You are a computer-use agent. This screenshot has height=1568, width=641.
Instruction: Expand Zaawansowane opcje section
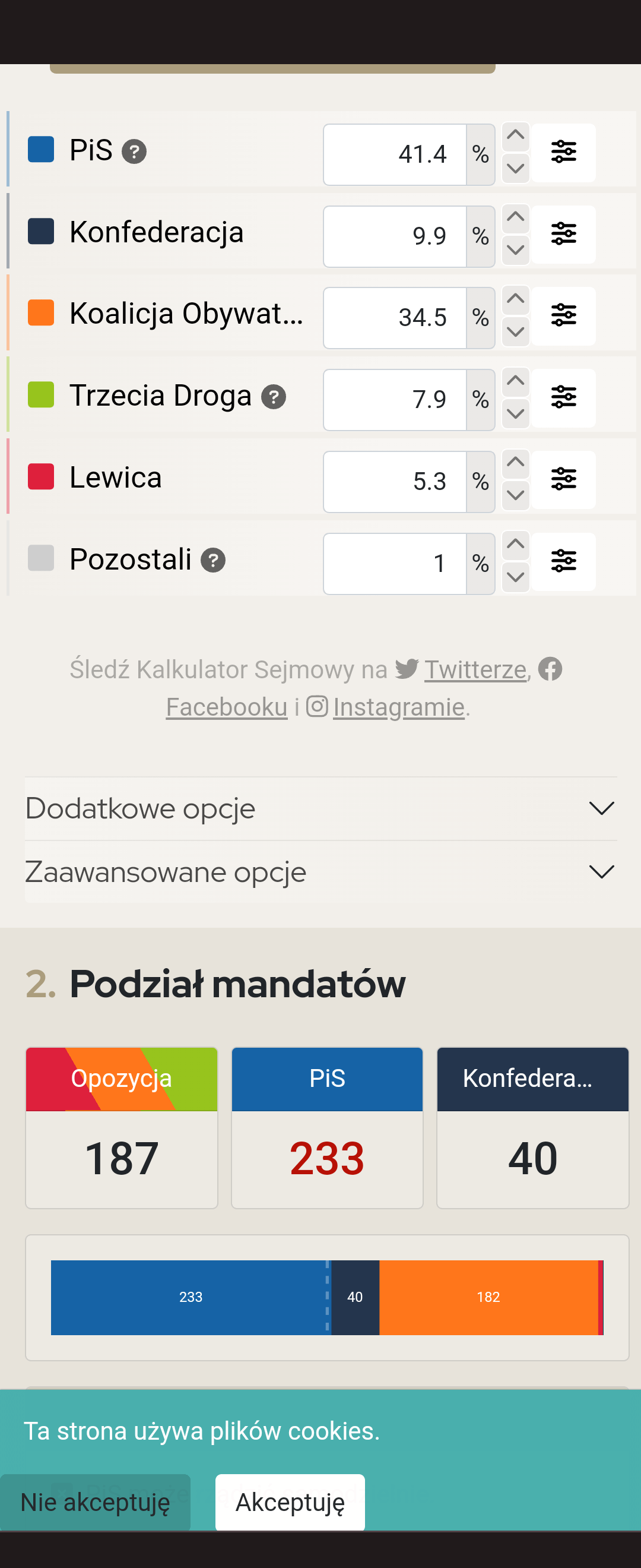click(x=320, y=872)
